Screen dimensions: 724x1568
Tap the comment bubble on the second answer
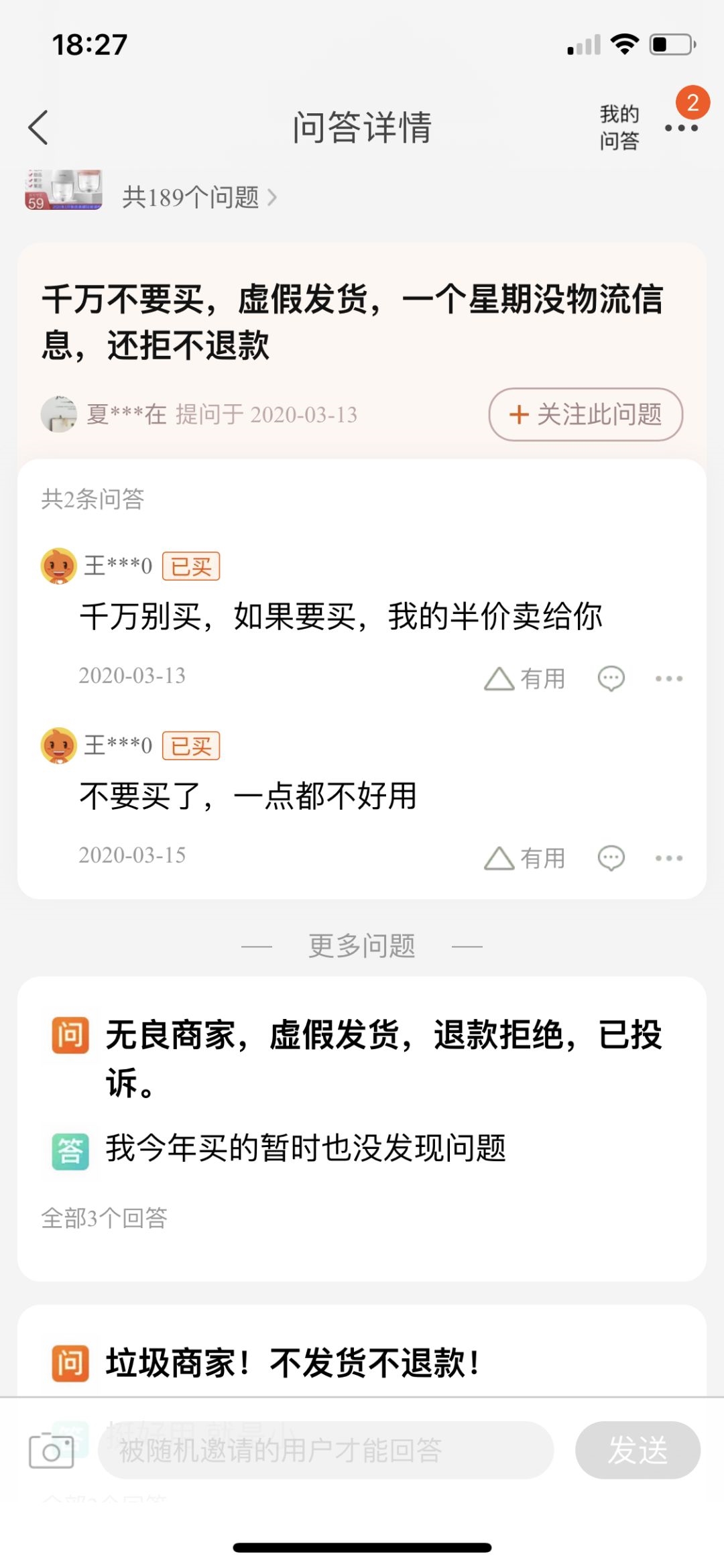click(x=611, y=857)
